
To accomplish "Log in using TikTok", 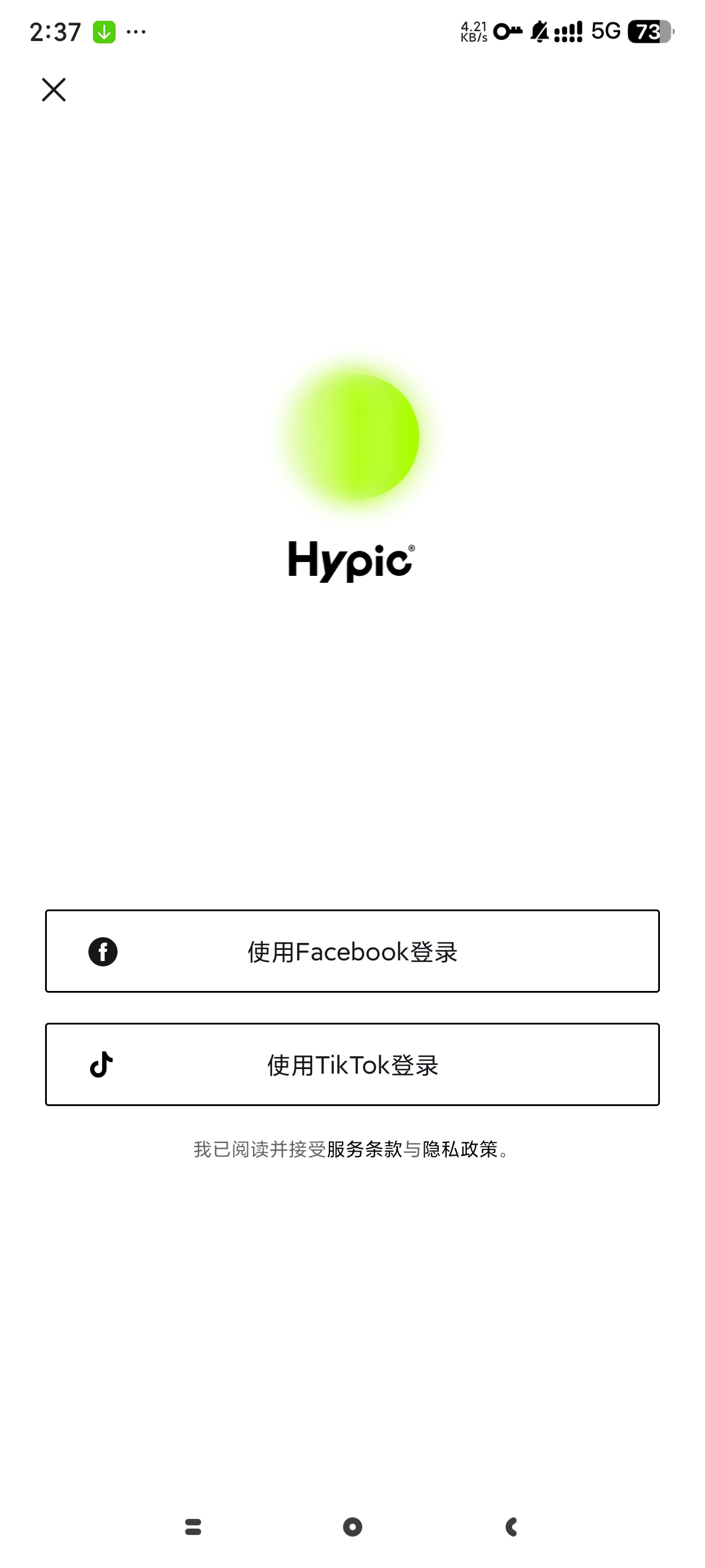I will click(352, 1064).
